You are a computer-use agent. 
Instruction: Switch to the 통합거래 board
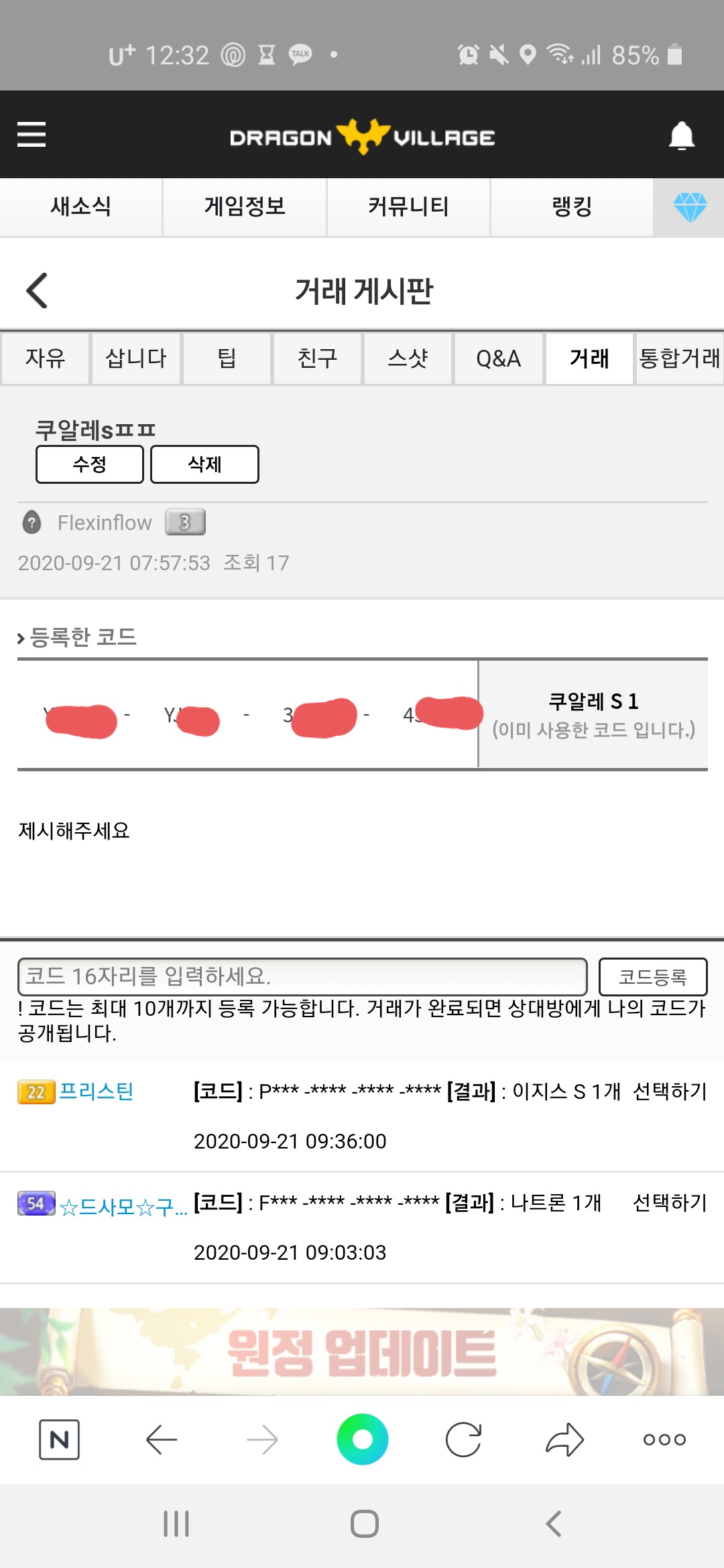click(x=679, y=358)
